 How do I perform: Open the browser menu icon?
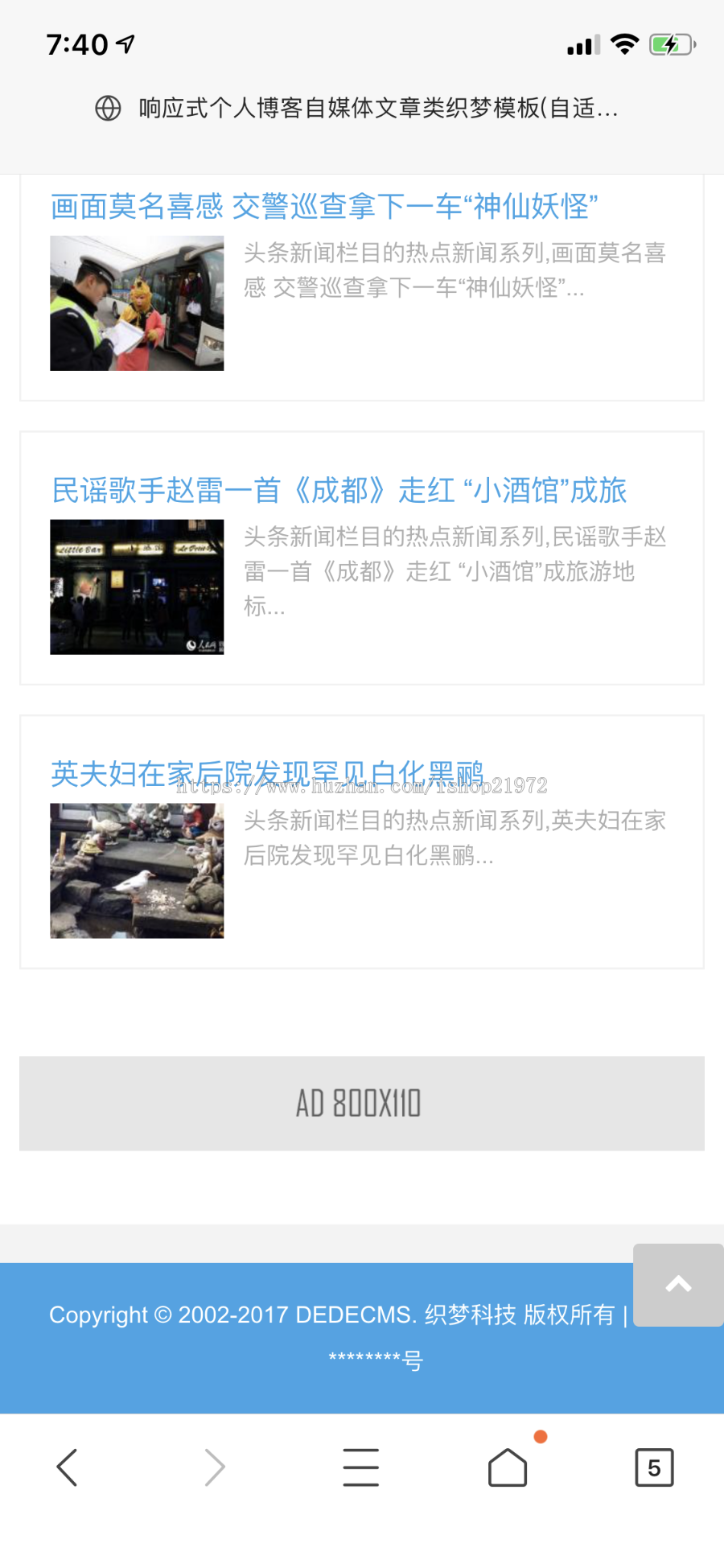tap(360, 1467)
